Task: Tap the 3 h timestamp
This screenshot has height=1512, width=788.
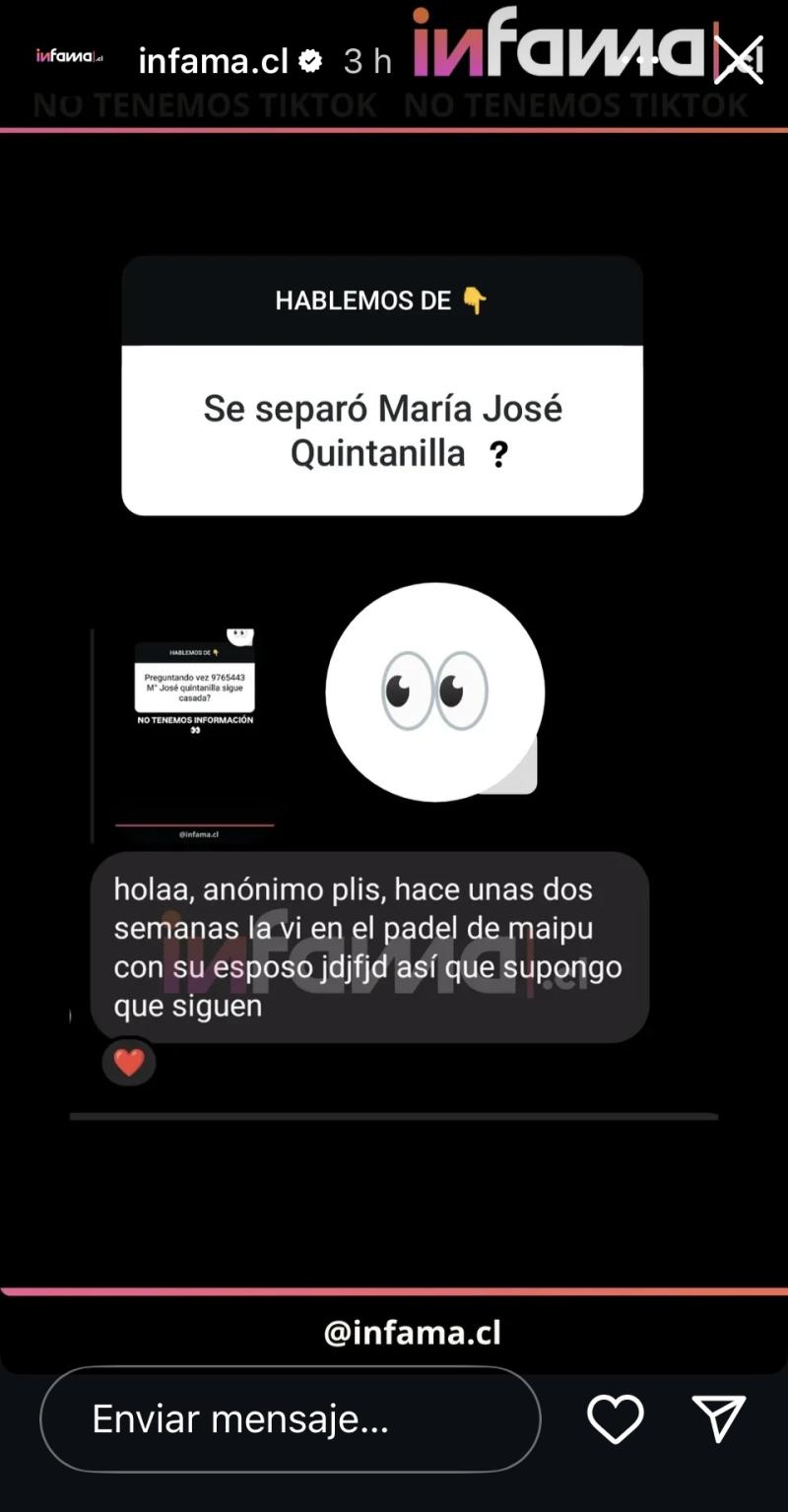Action: pos(365,60)
